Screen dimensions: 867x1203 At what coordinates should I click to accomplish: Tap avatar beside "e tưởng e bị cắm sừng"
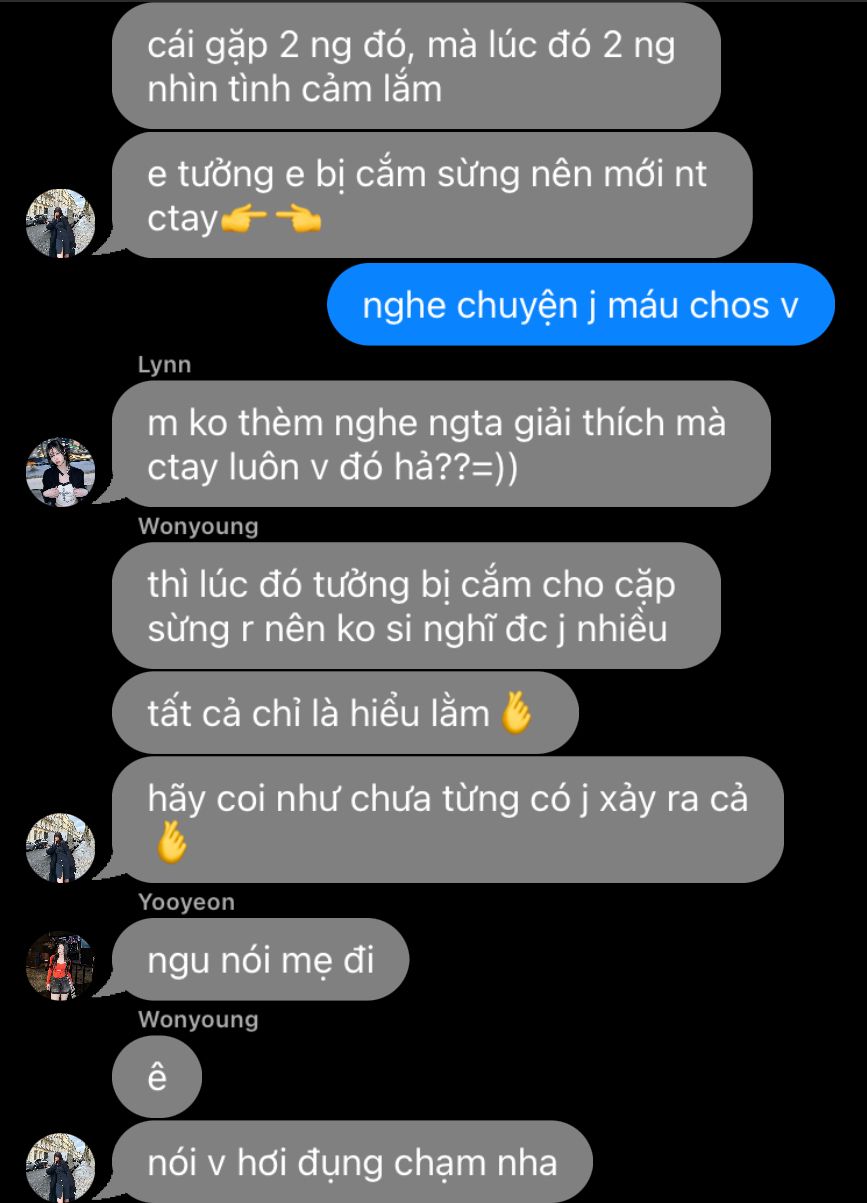click(x=60, y=223)
